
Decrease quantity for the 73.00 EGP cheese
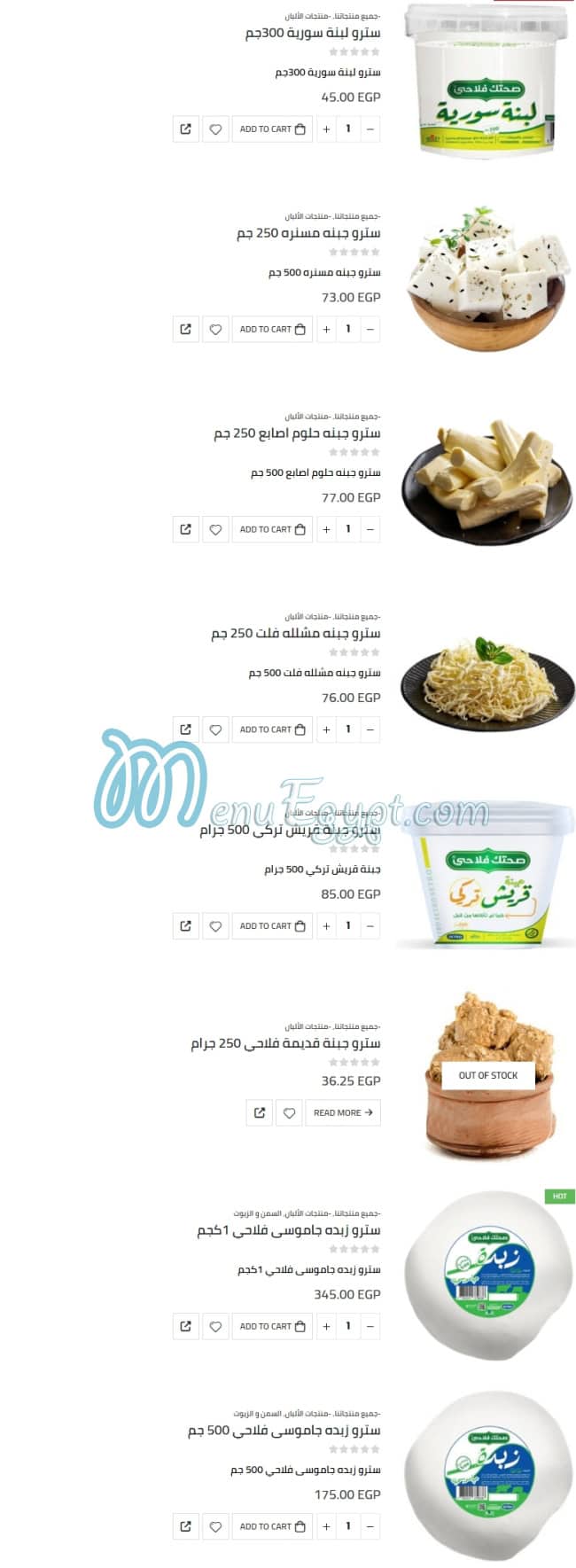[370, 330]
